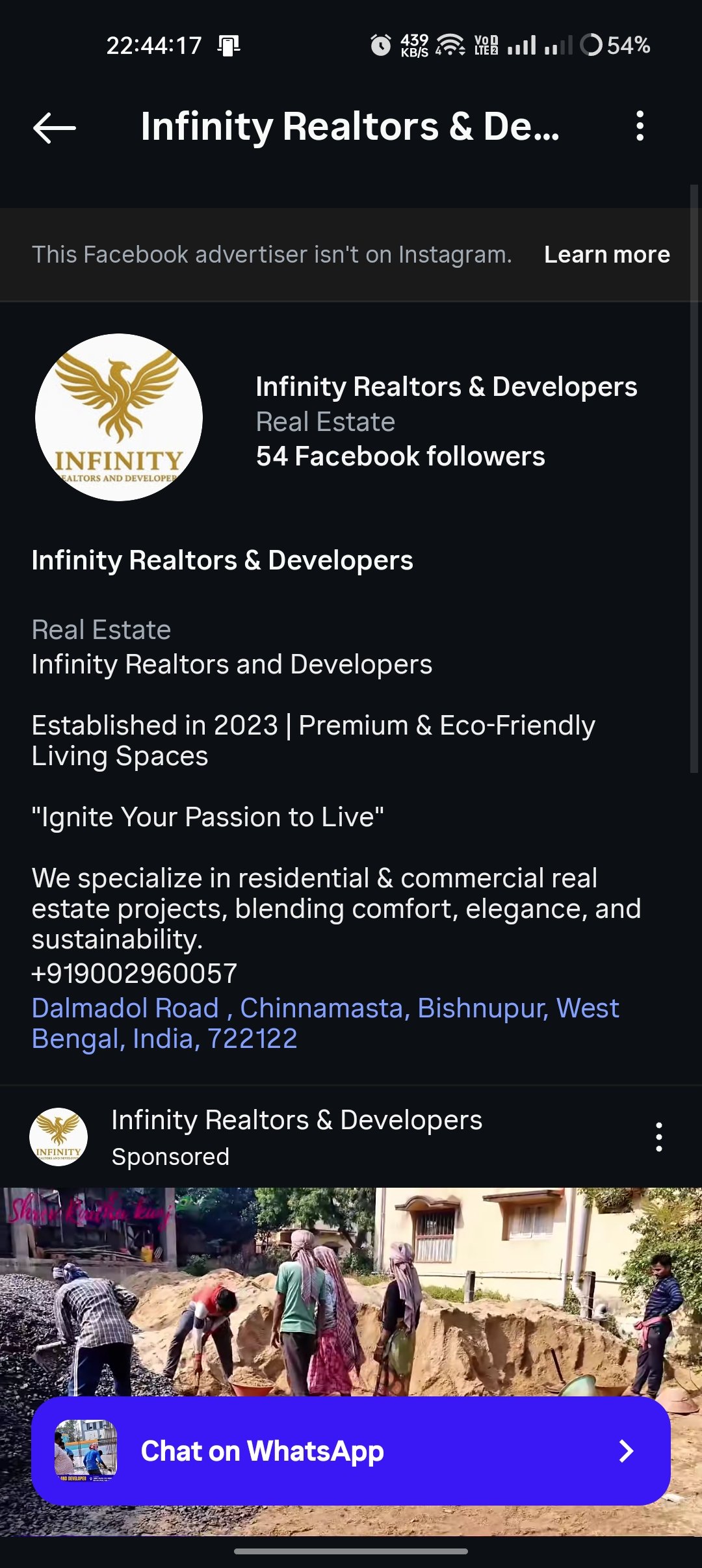Start Chat on WhatsApp
Image resolution: width=702 pixels, height=1568 pixels.
(x=351, y=1451)
